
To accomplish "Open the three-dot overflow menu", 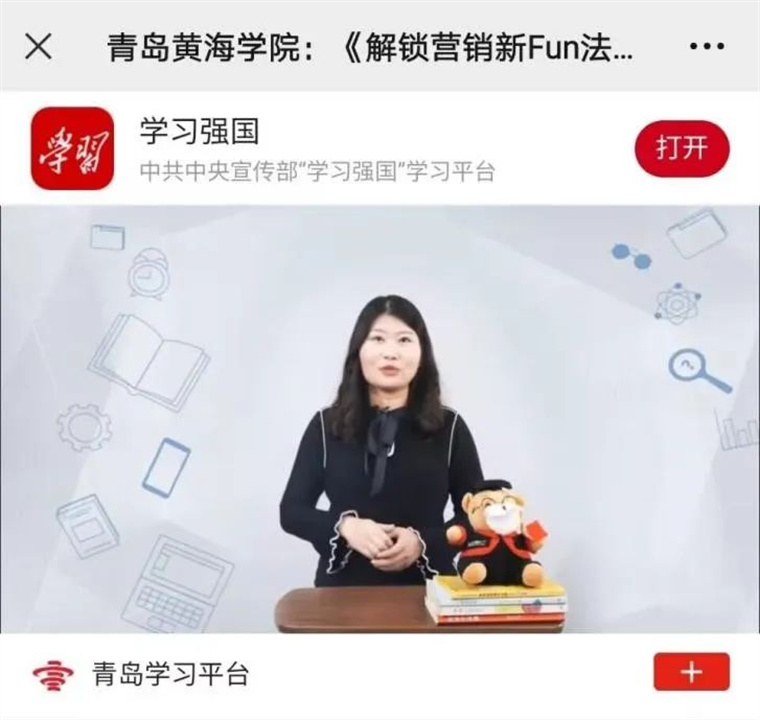I will [x=707, y=47].
